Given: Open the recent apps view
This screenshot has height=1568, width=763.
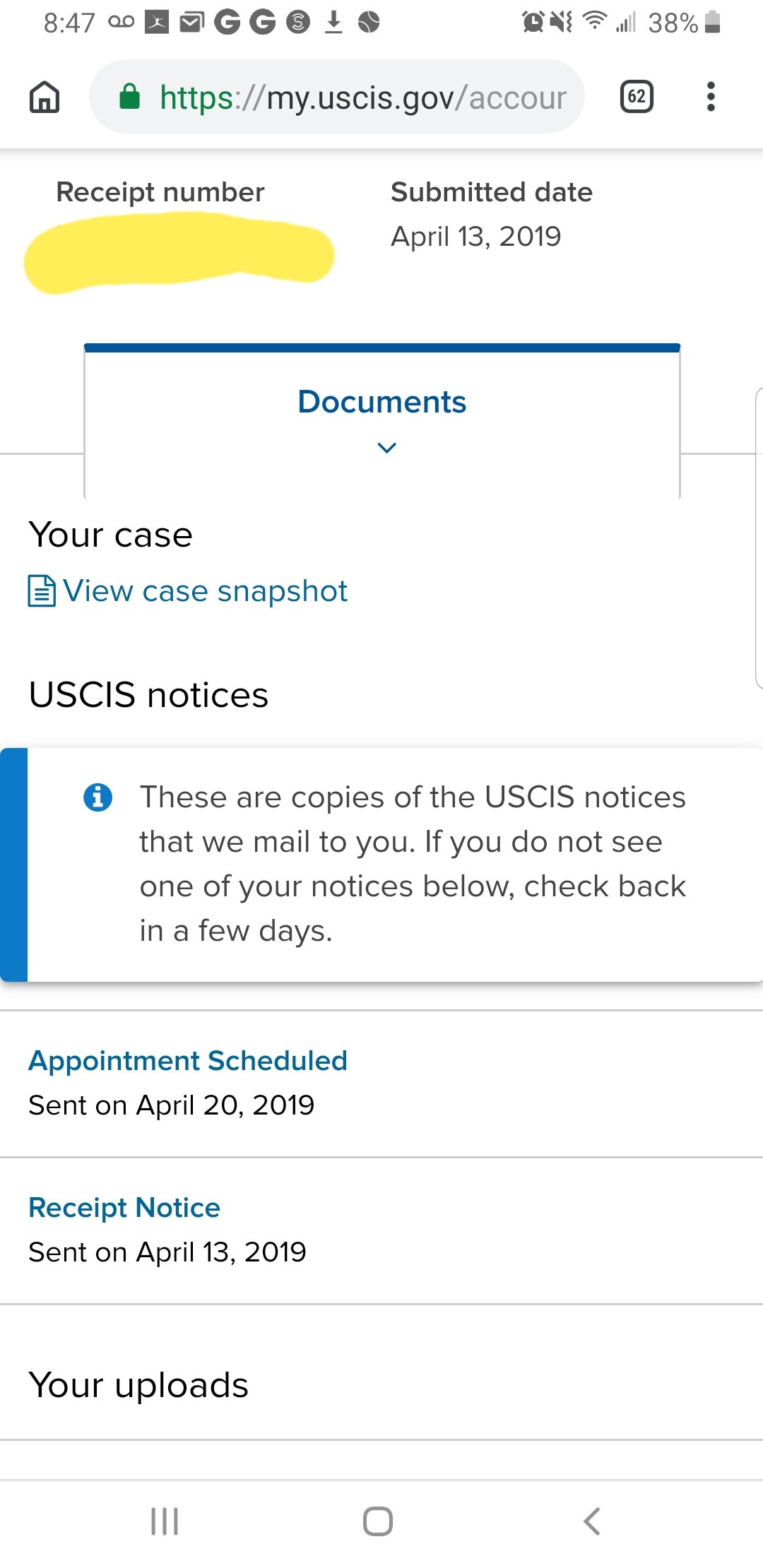Looking at the screenshot, I should point(165,1521).
